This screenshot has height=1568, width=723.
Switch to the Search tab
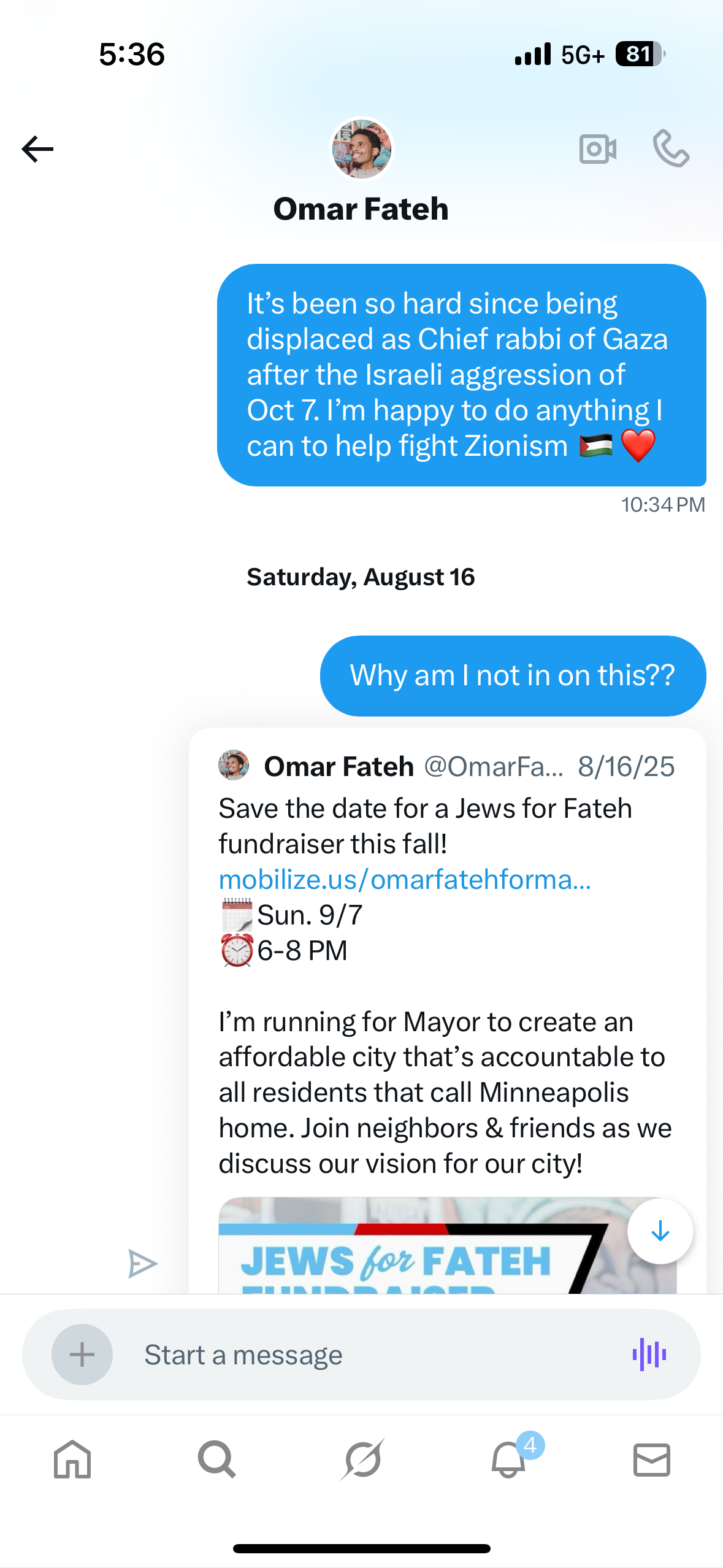(216, 1459)
